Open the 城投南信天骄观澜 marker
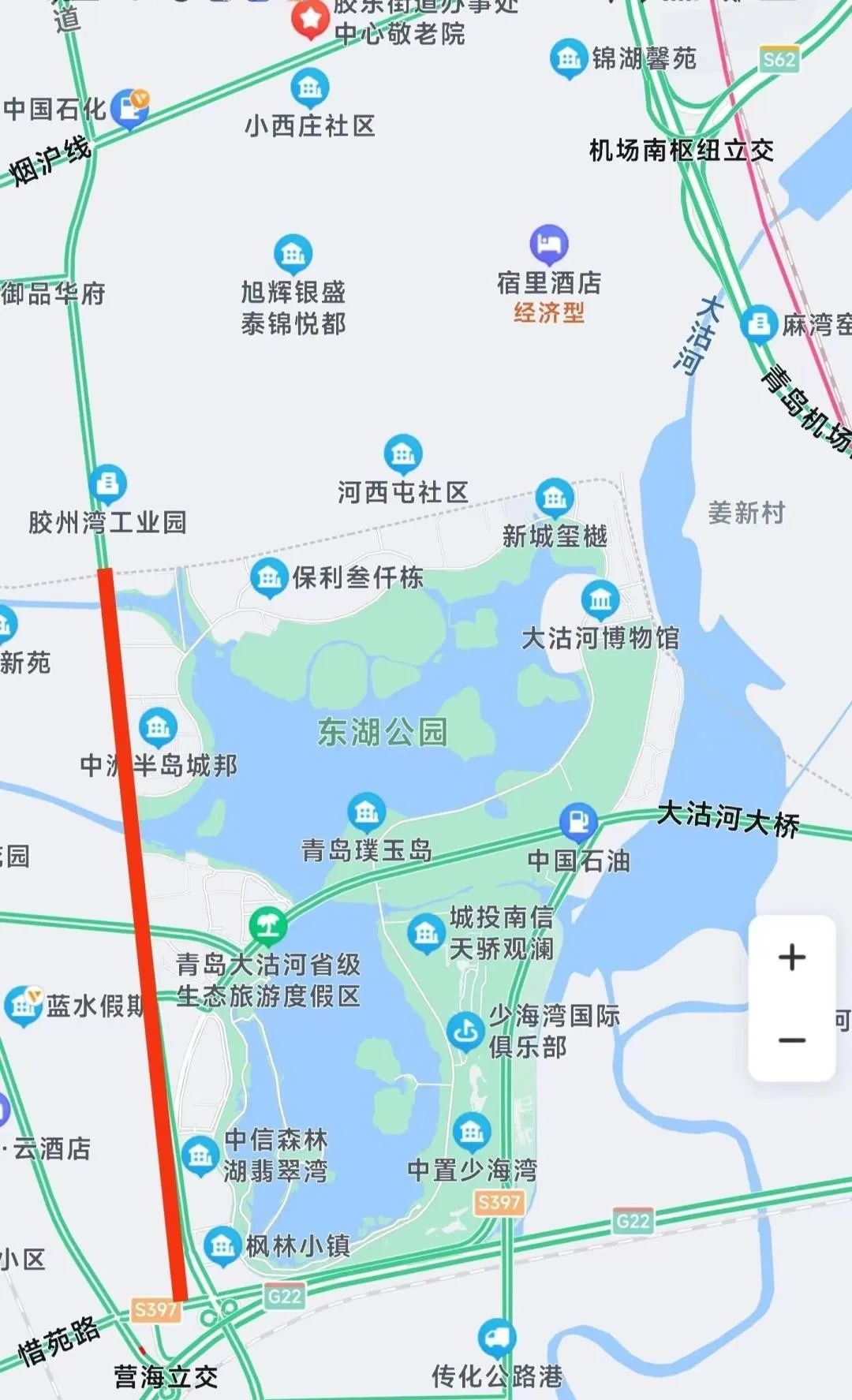852x1400 pixels. tap(427, 935)
